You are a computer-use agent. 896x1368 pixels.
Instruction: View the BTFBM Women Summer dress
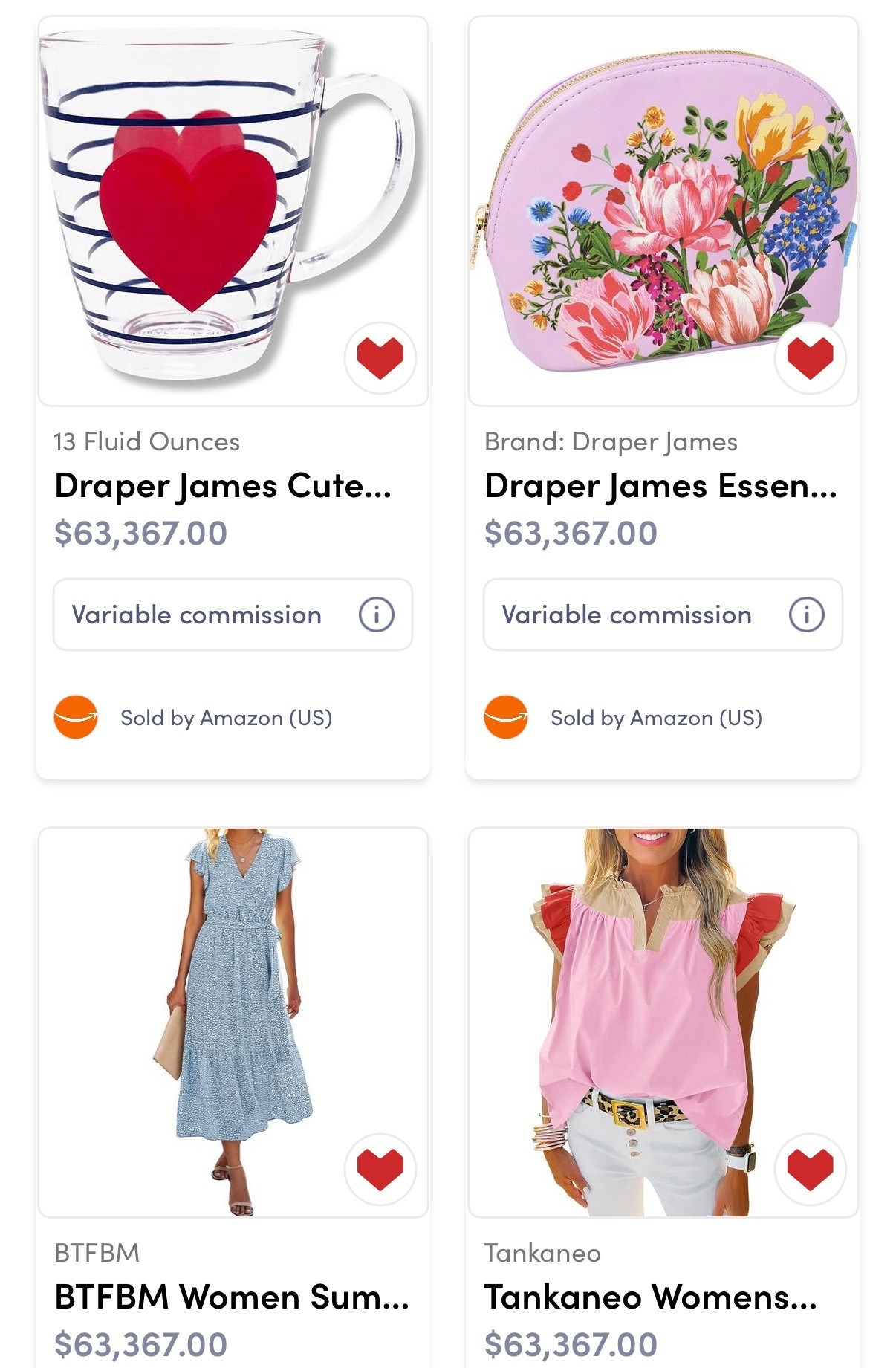(232, 1297)
